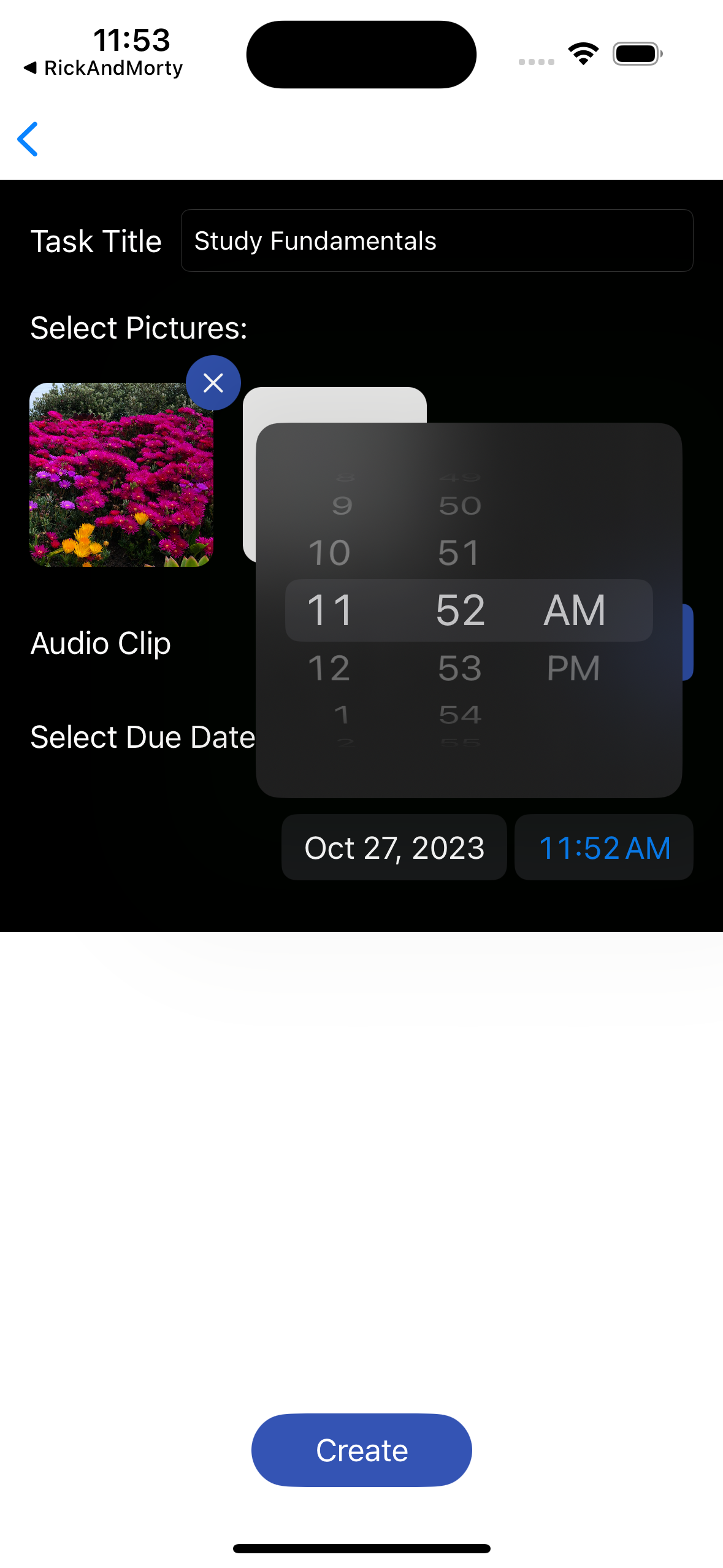
Task: Tap the blue Audio Clip control
Action: pyautogui.click(x=688, y=642)
